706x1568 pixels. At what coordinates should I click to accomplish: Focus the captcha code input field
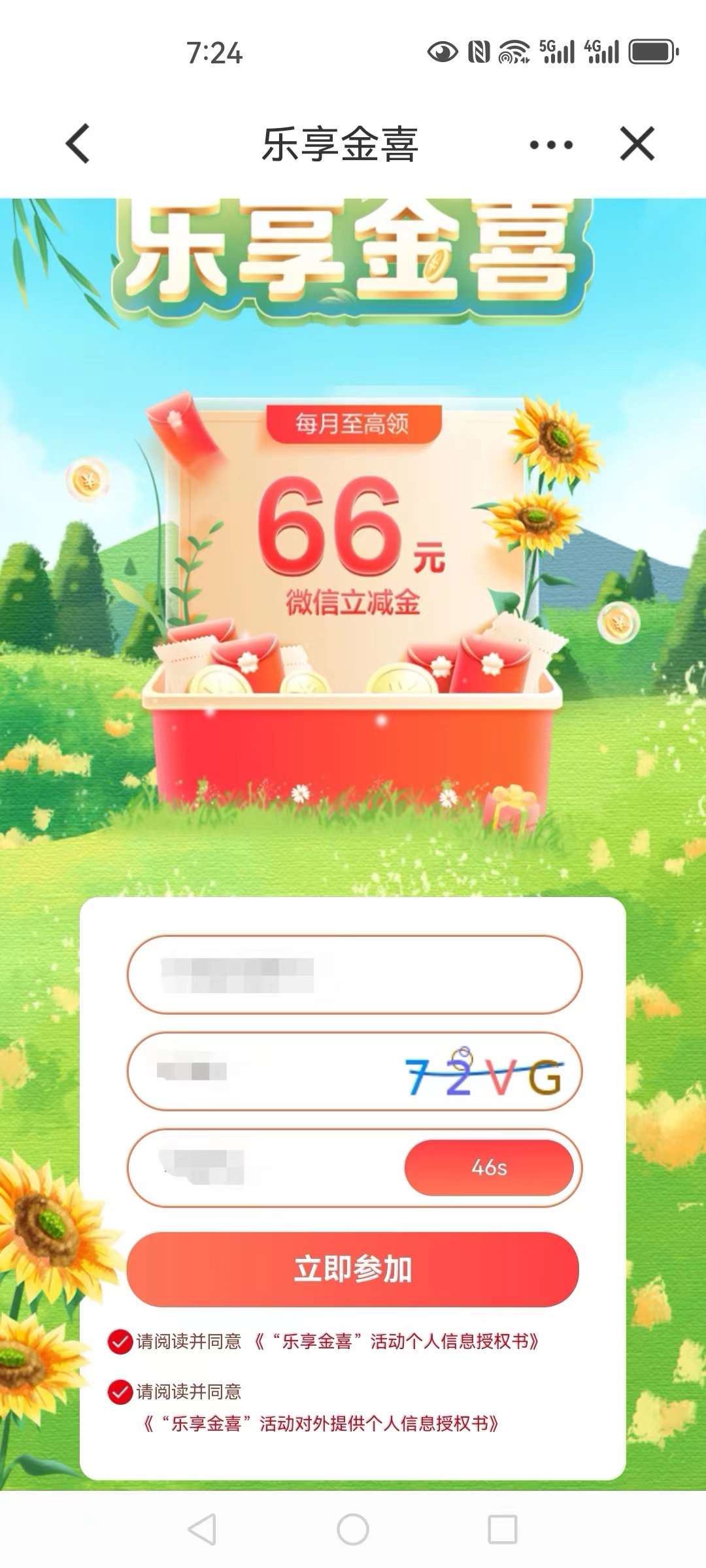(x=261, y=1071)
